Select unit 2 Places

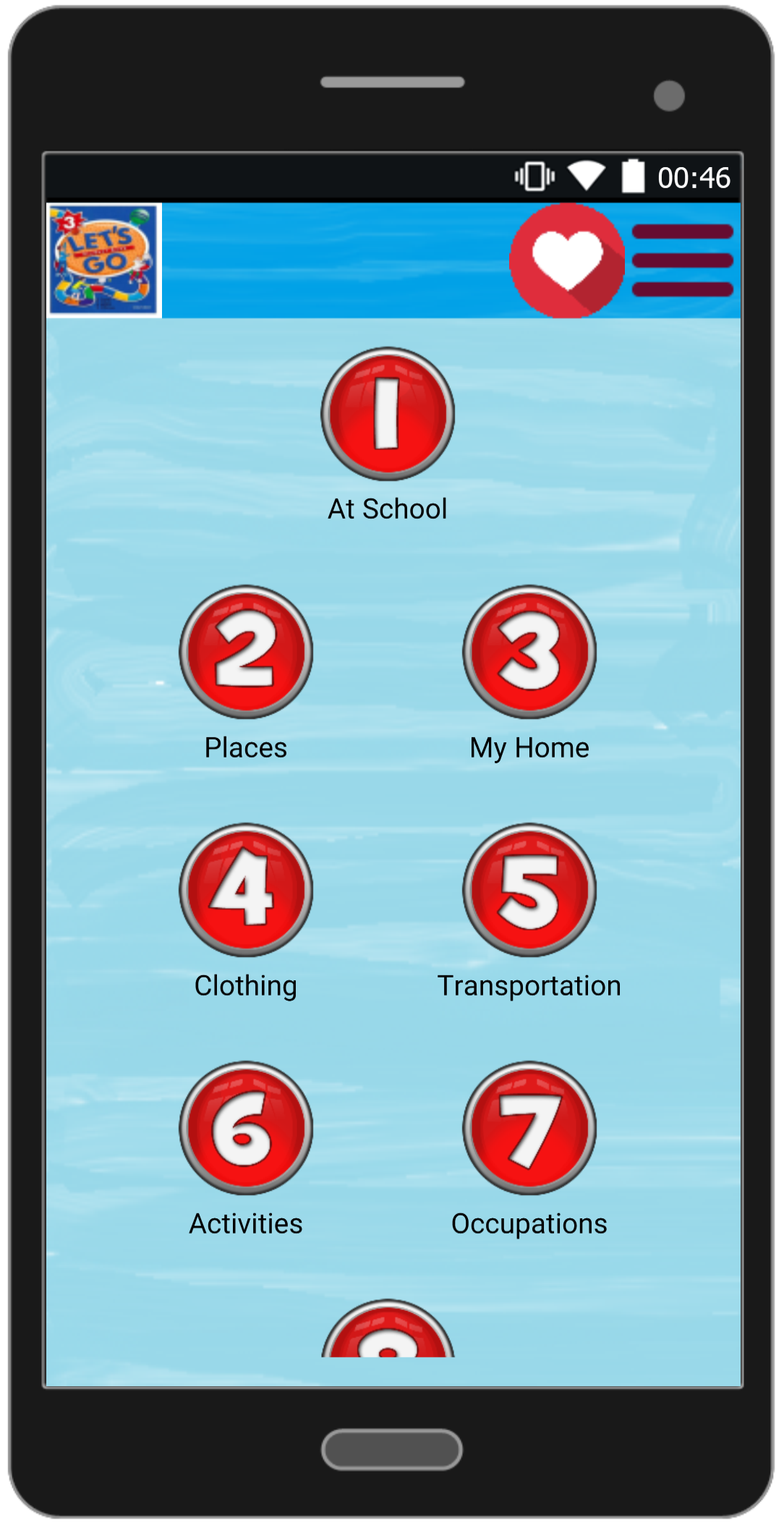pos(246,652)
